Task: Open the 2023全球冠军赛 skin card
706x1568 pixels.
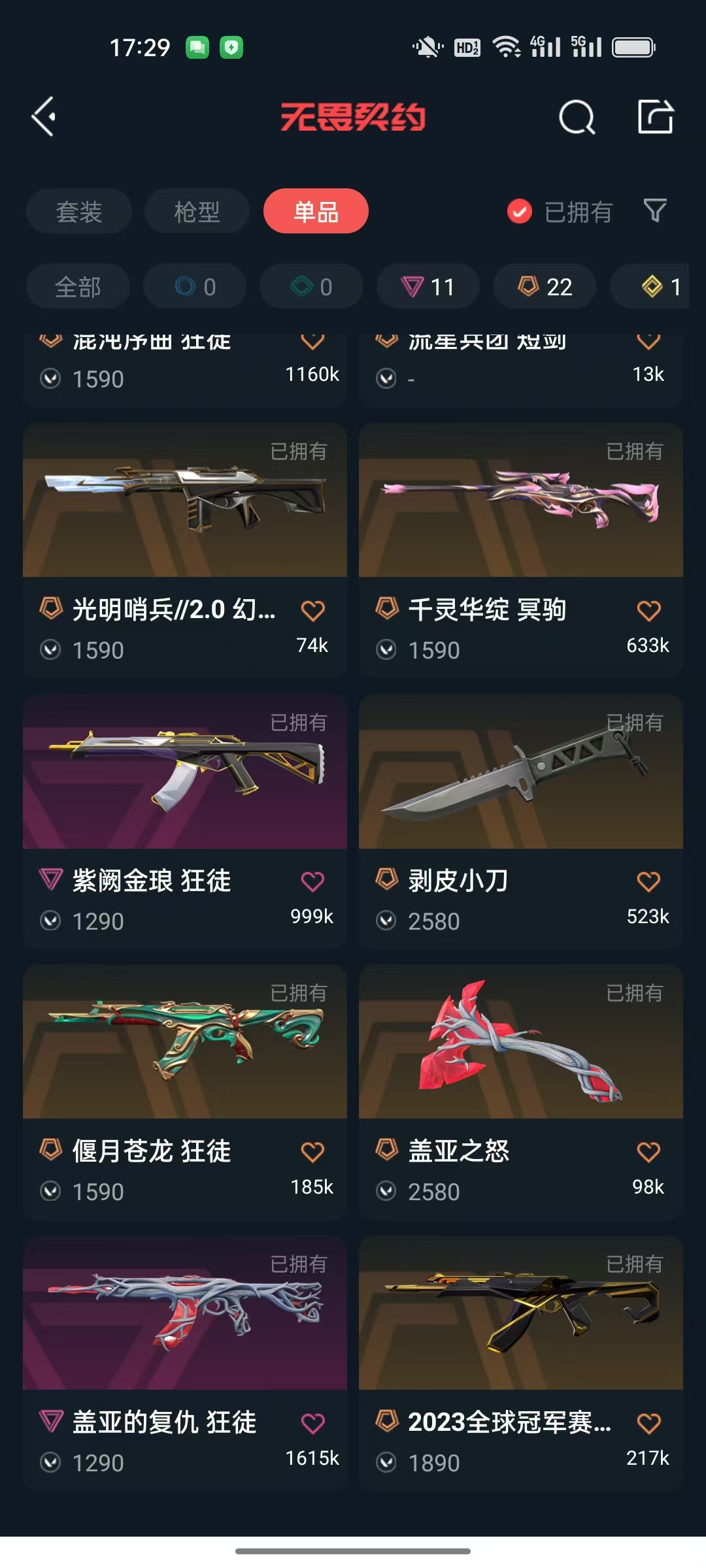Action: [x=521, y=1363]
